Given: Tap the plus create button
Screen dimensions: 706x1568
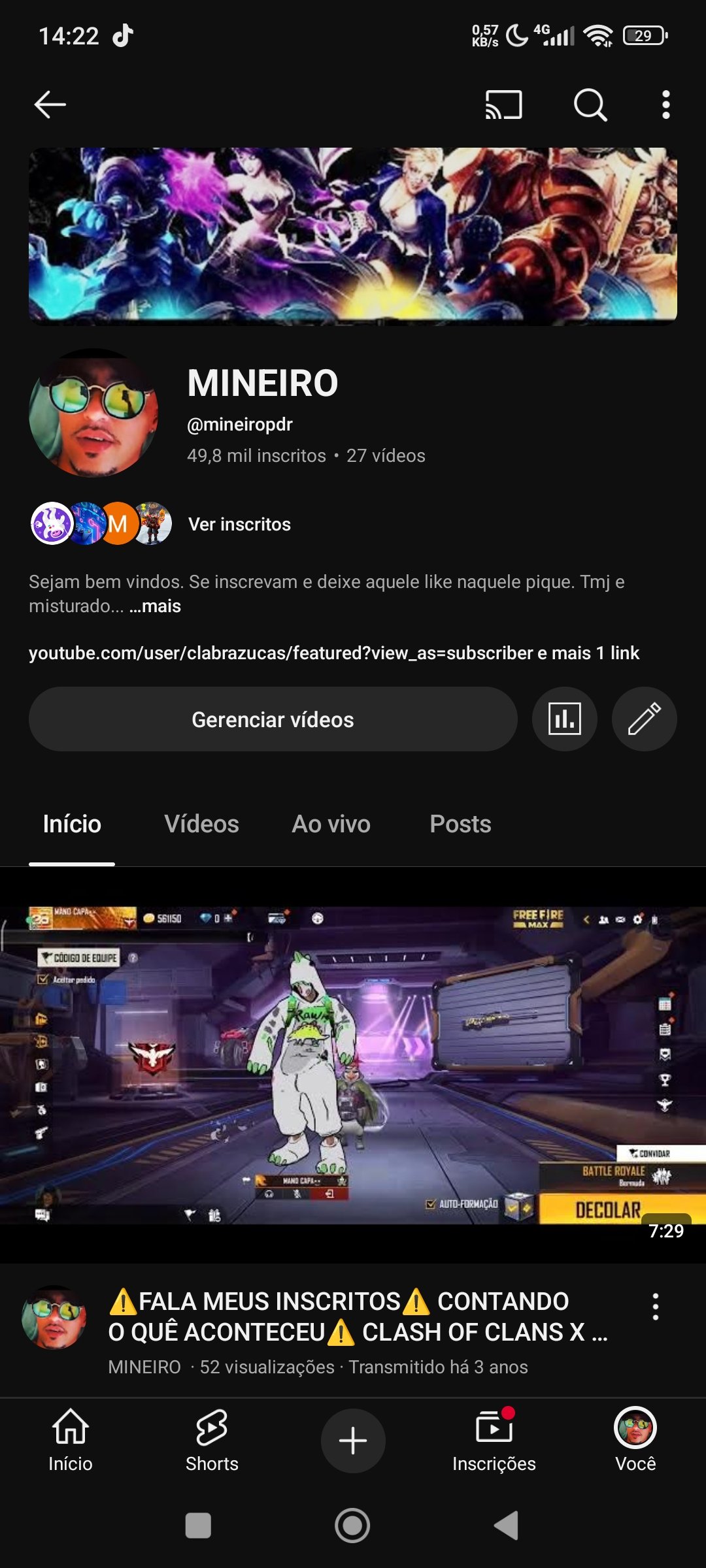Looking at the screenshot, I should 353,1441.
